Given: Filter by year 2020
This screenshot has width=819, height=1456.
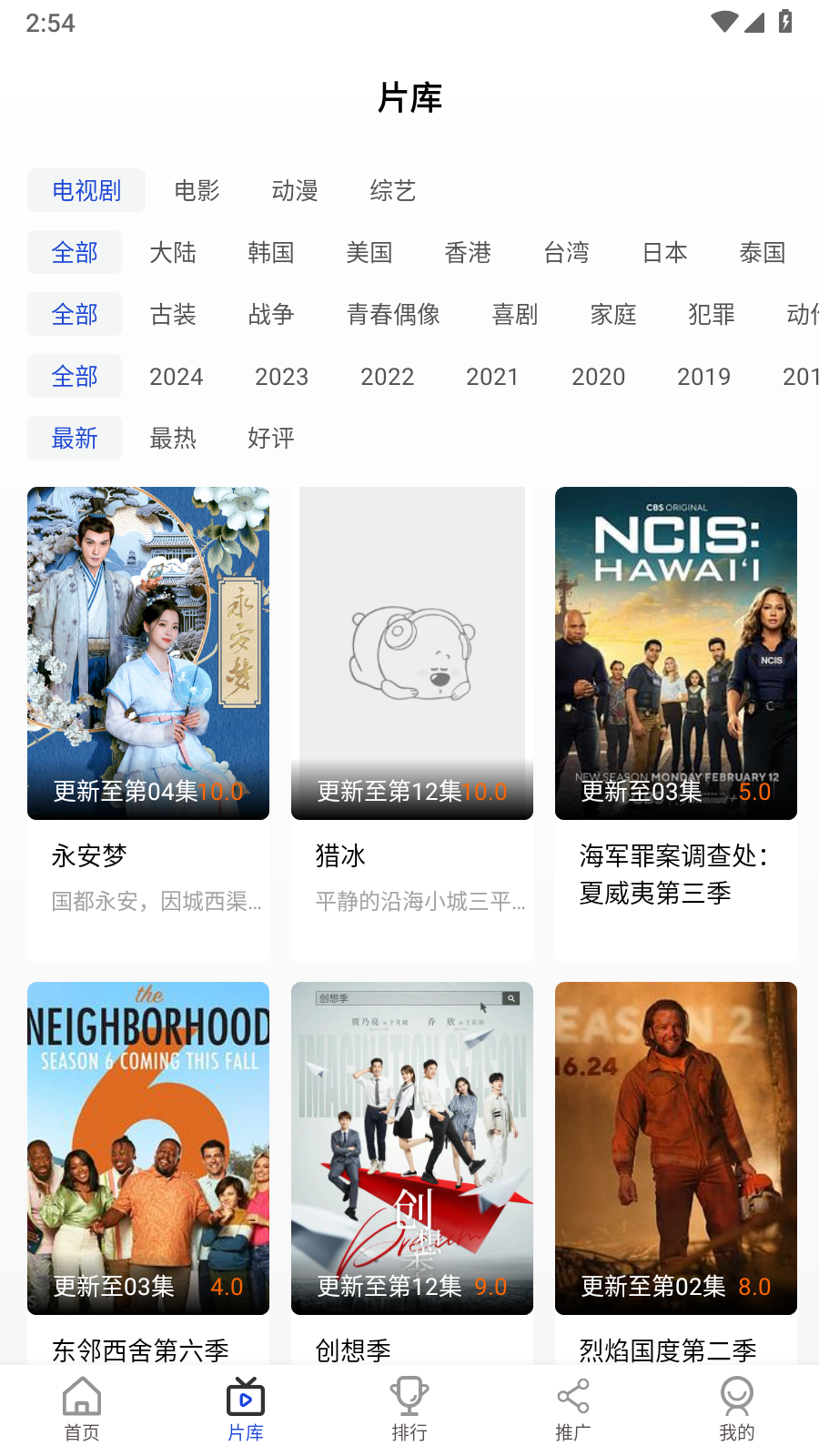Looking at the screenshot, I should click(598, 376).
